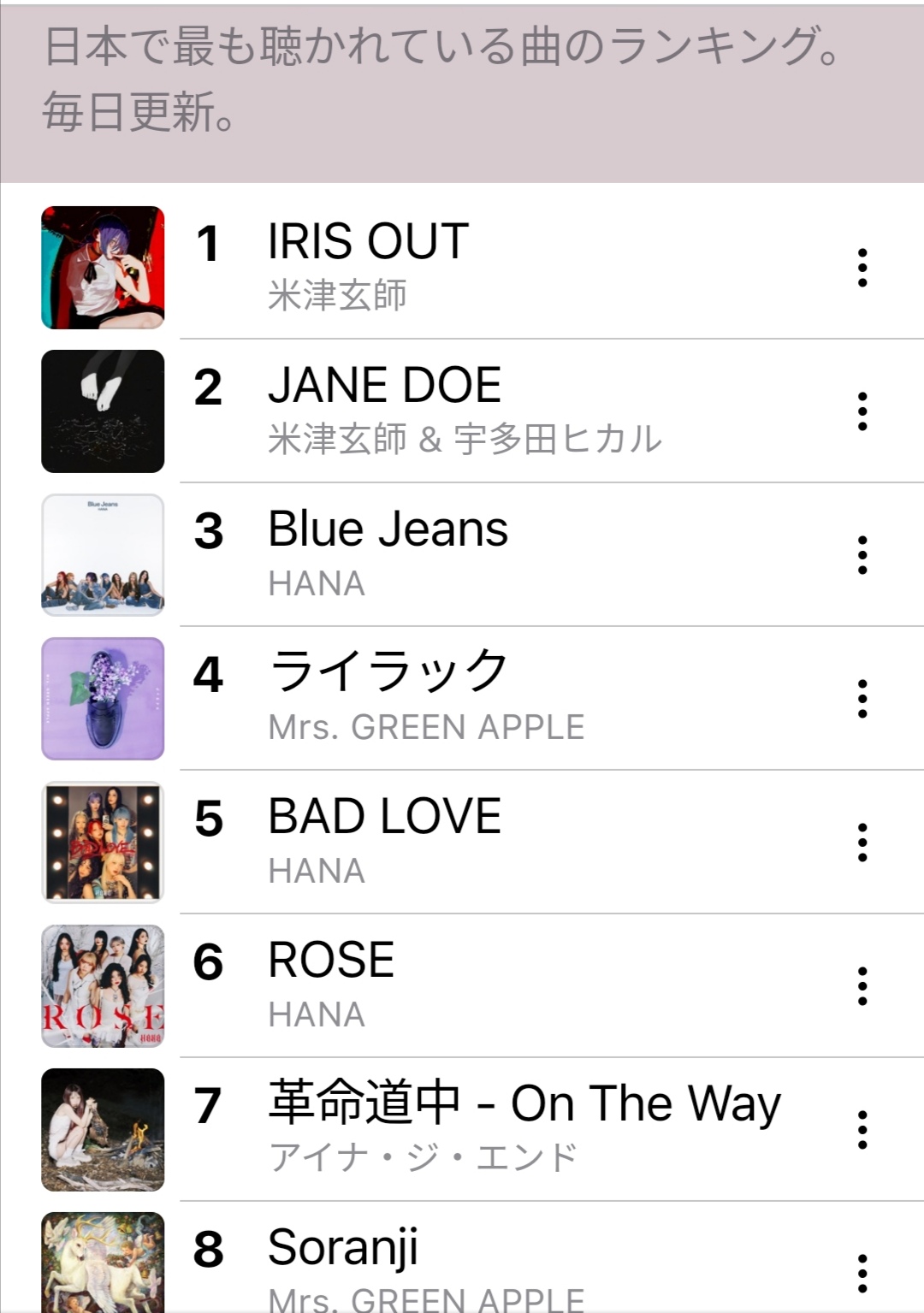Play ライラック by Mrs. GREEN APPLE

click(x=388, y=672)
